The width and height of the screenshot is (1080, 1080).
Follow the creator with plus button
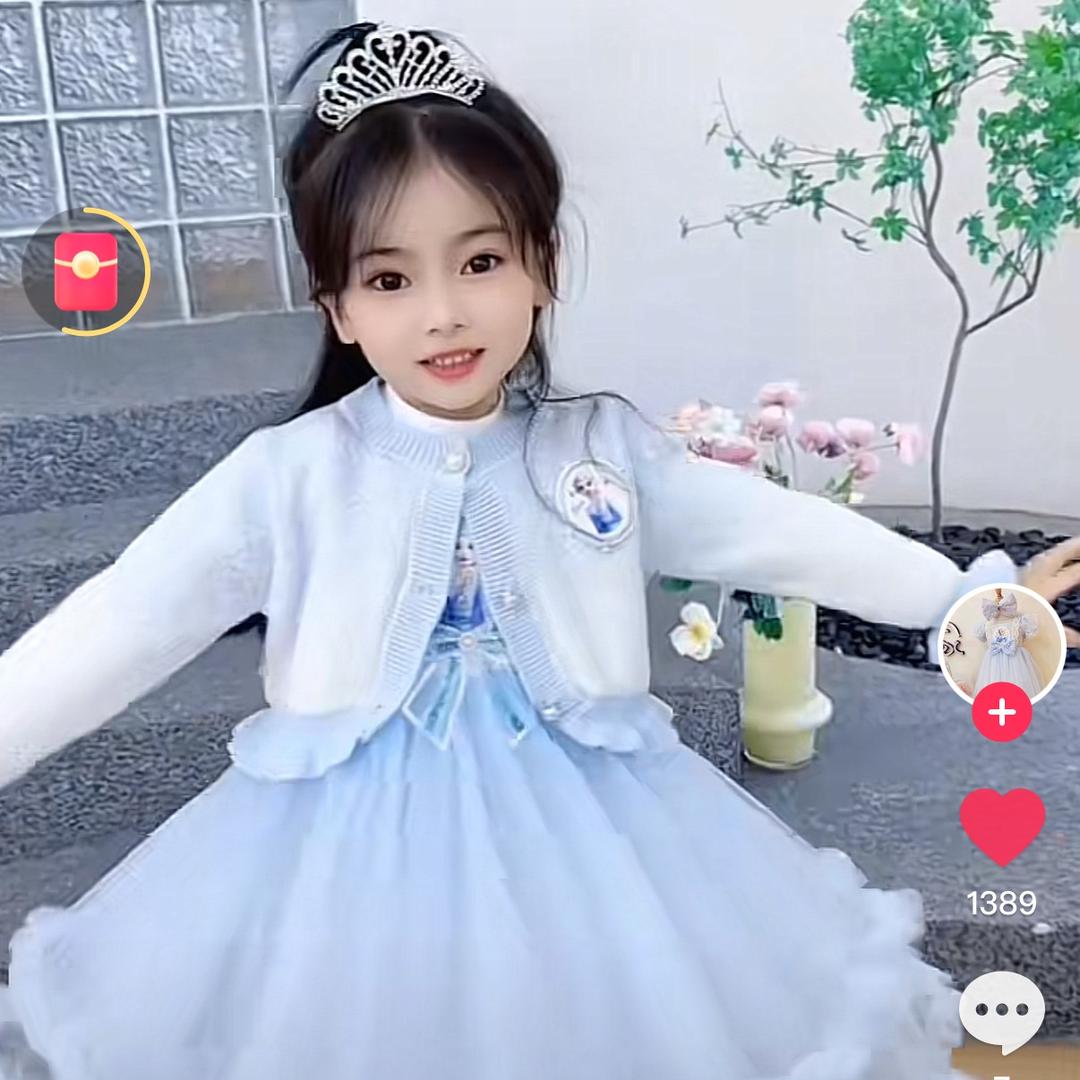pyautogui.click(x=1001, y=713)
